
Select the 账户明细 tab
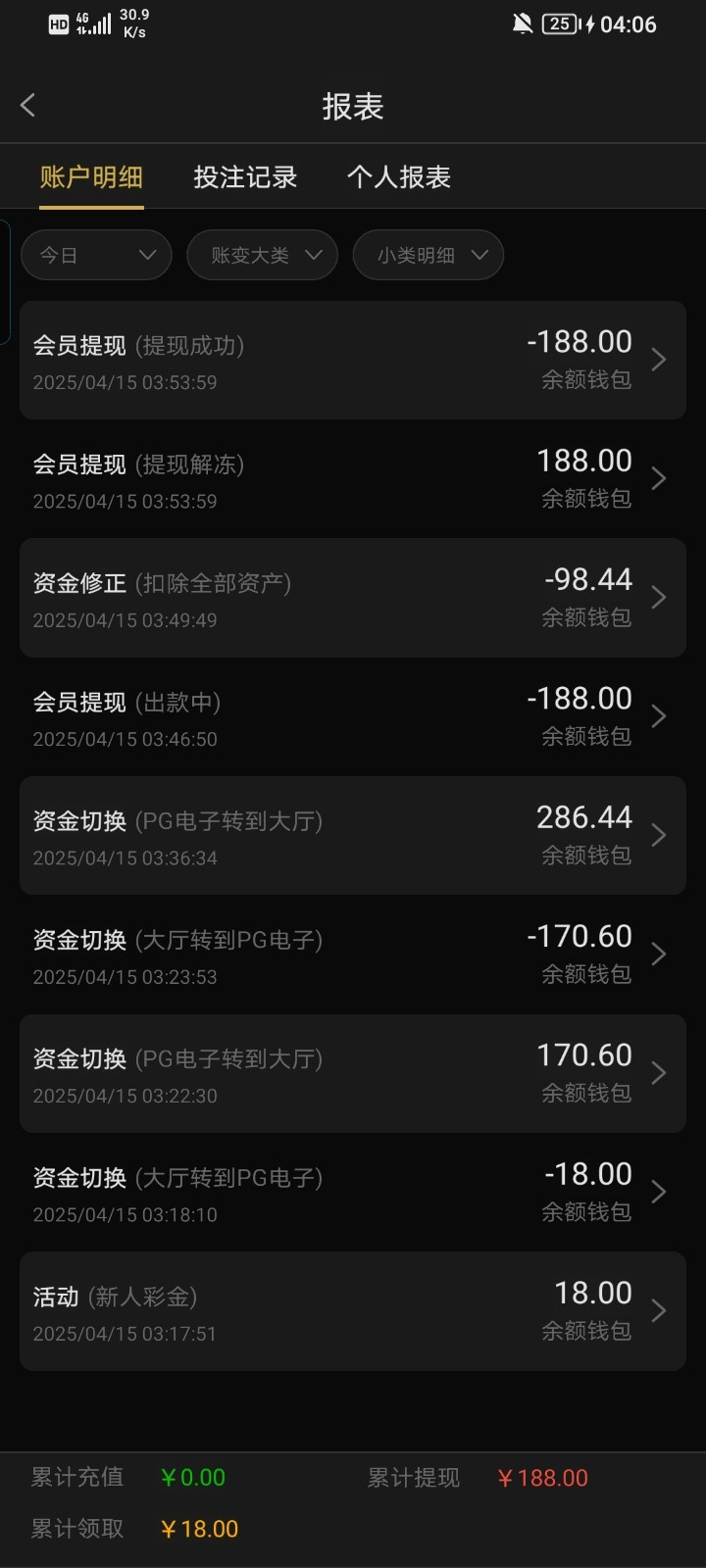(91, 177)
